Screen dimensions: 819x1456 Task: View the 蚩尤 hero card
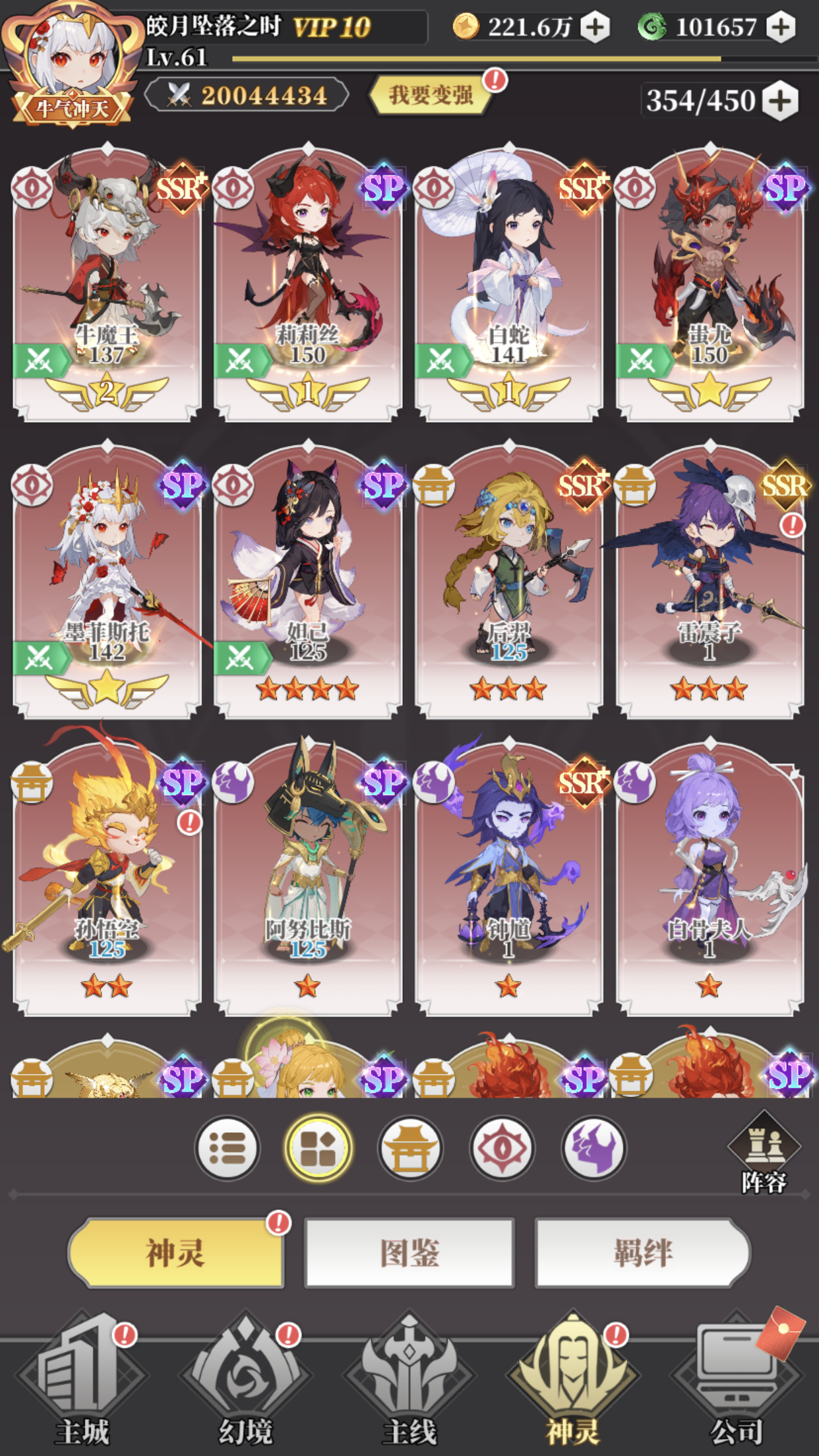coord(710,284)
